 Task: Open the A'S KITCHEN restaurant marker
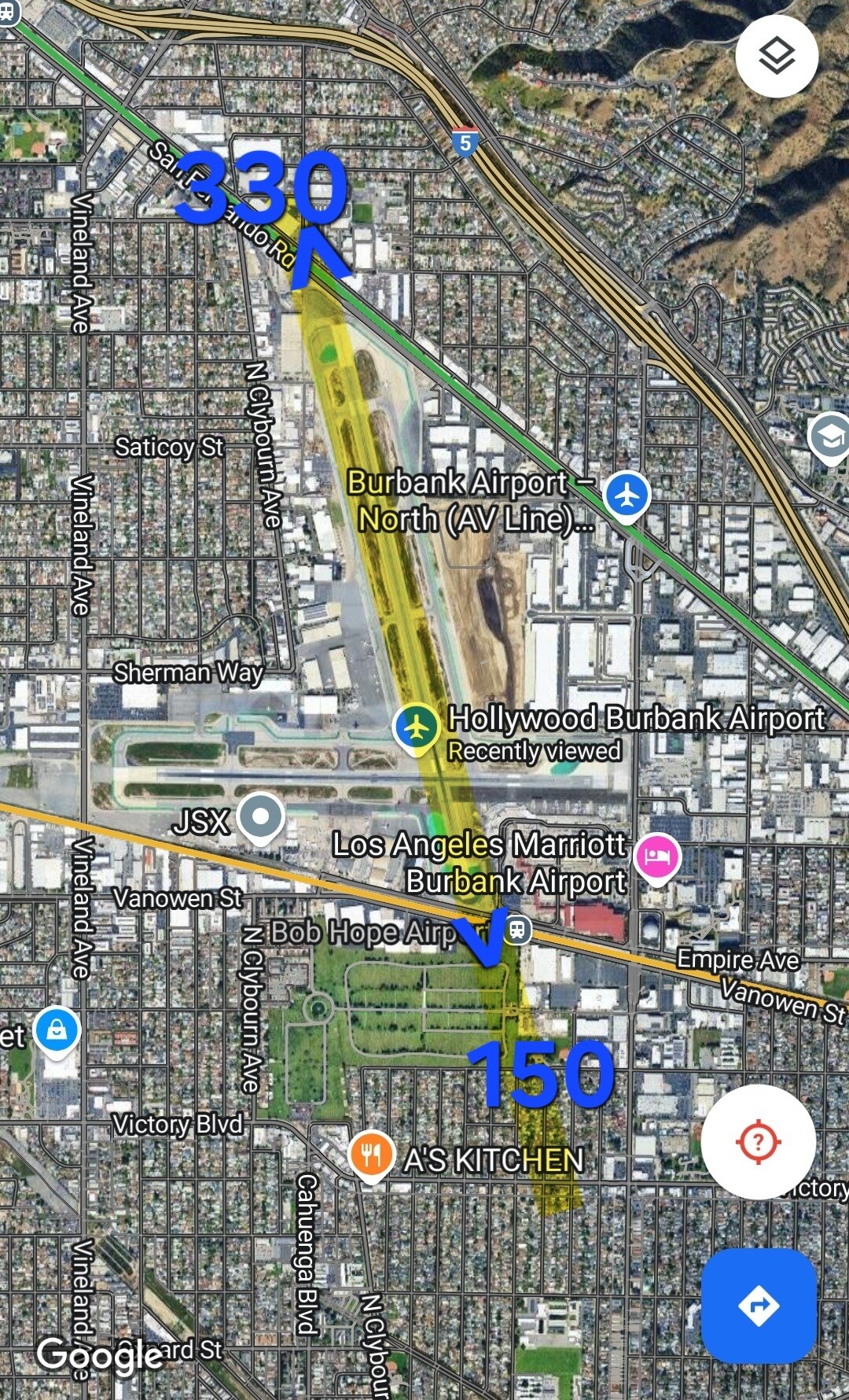(x=371, y=1155)
